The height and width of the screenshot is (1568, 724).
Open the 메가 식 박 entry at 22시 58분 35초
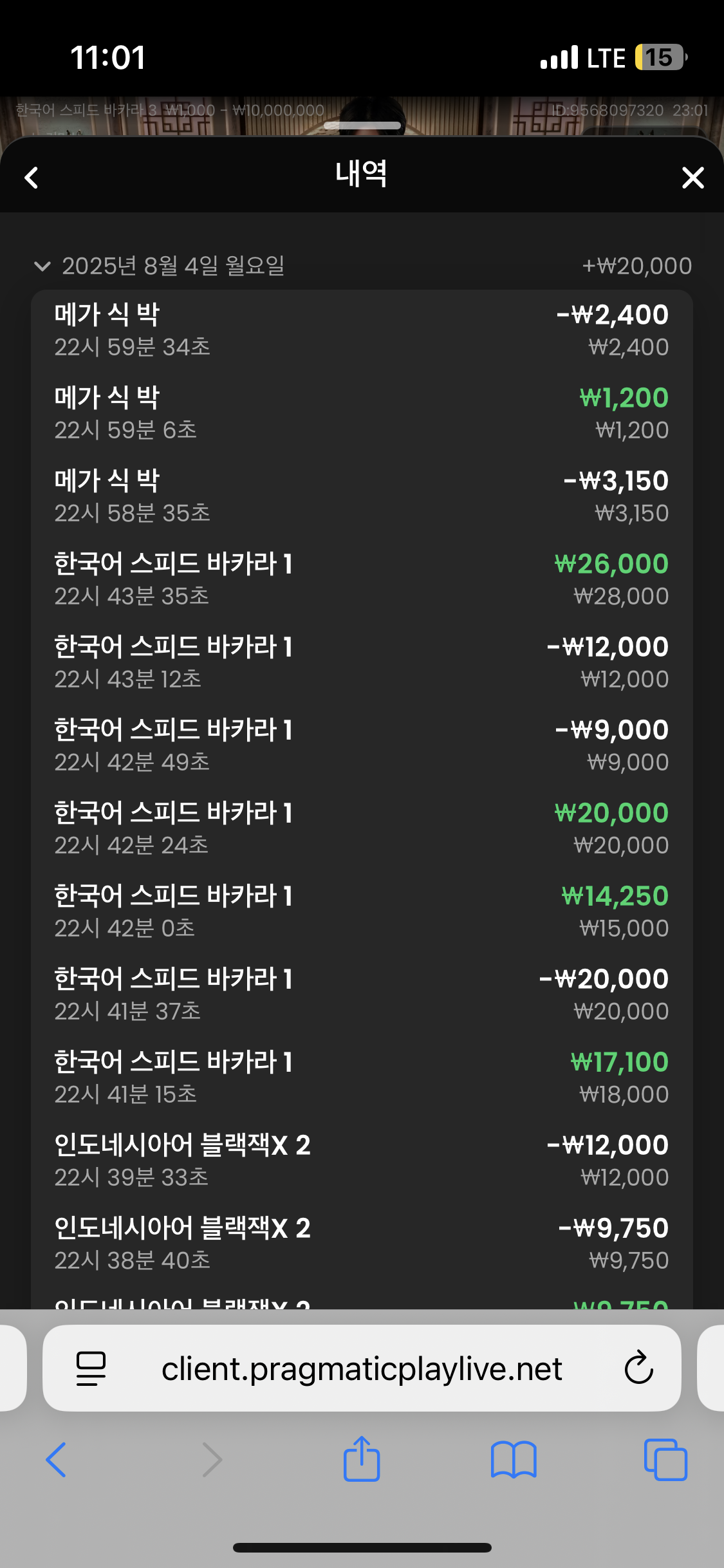tap(362, 497)
